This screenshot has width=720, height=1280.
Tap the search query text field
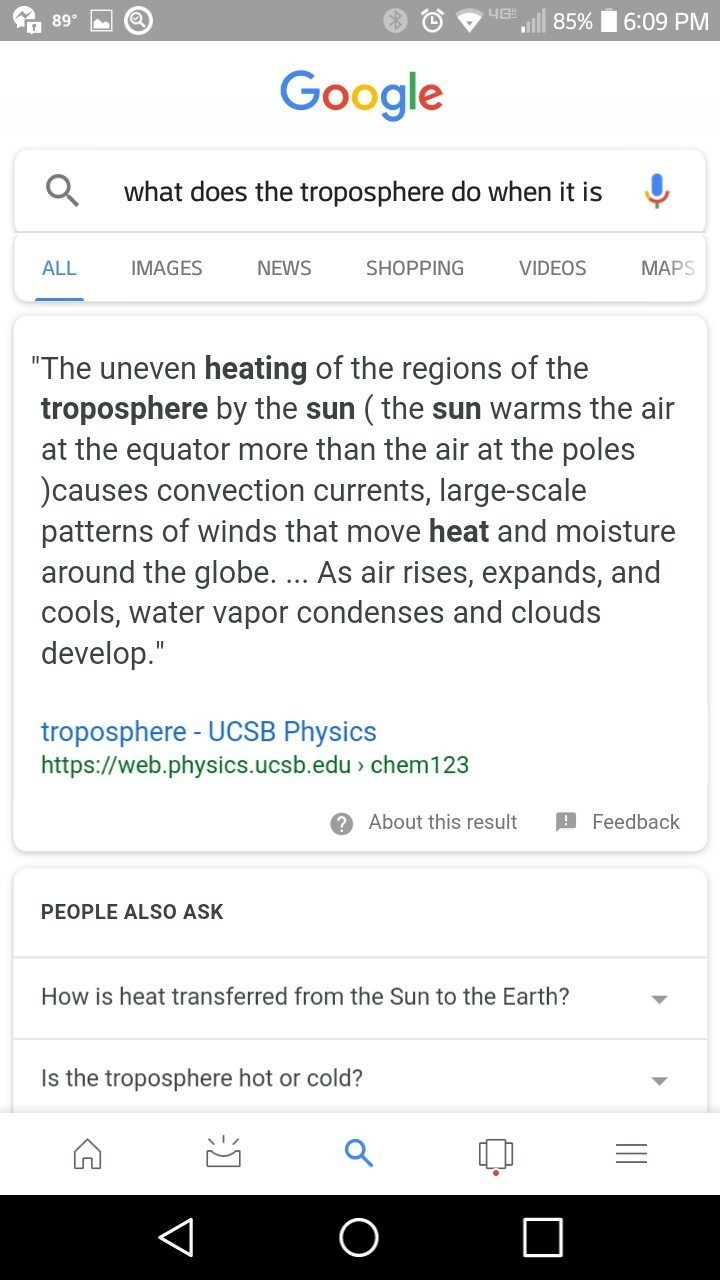(x=362, y=191)
